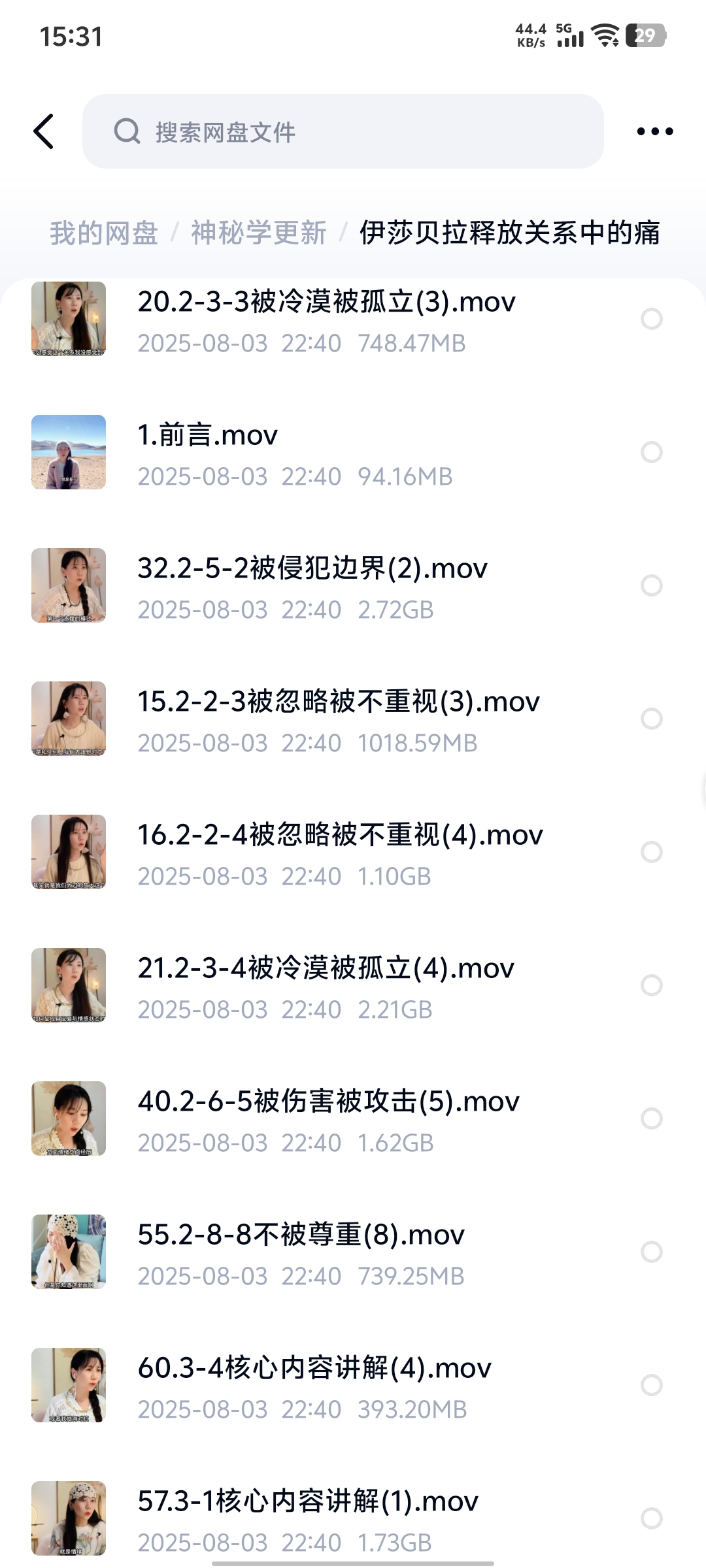Play 32.2-5-2被侵犯边界(2).mov

(x=312, y=569)
